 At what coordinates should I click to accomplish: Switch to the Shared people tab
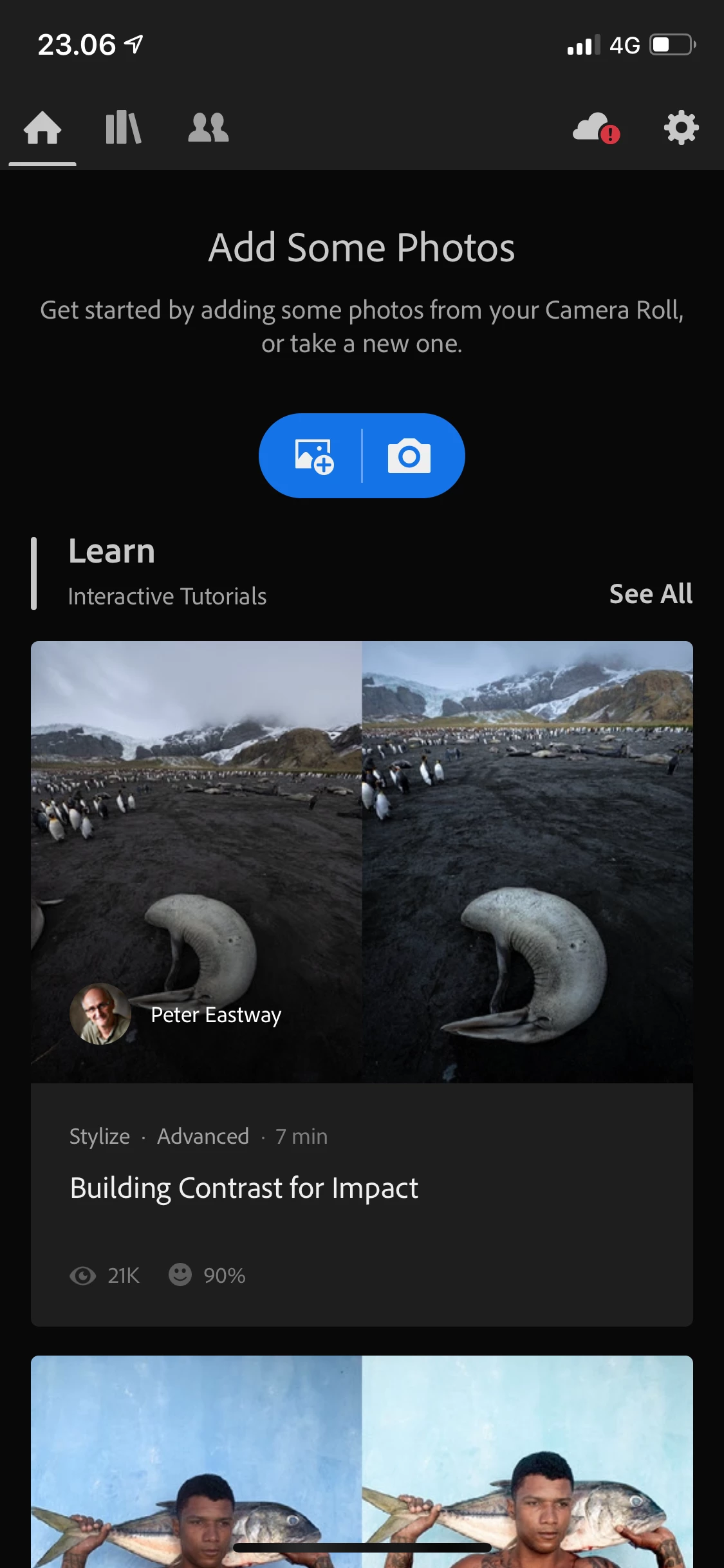point(208,128)
